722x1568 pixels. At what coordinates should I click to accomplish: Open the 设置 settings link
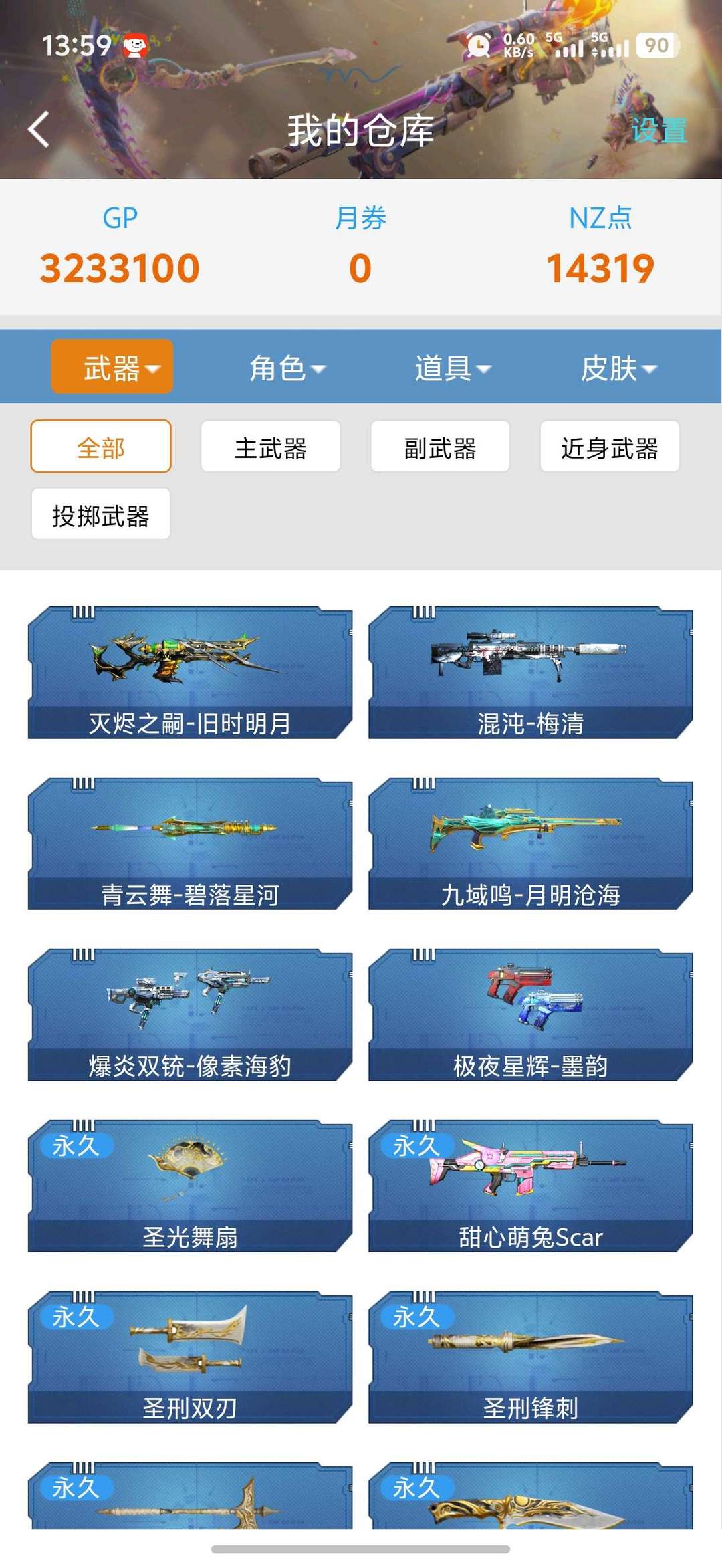pos(660,131)
